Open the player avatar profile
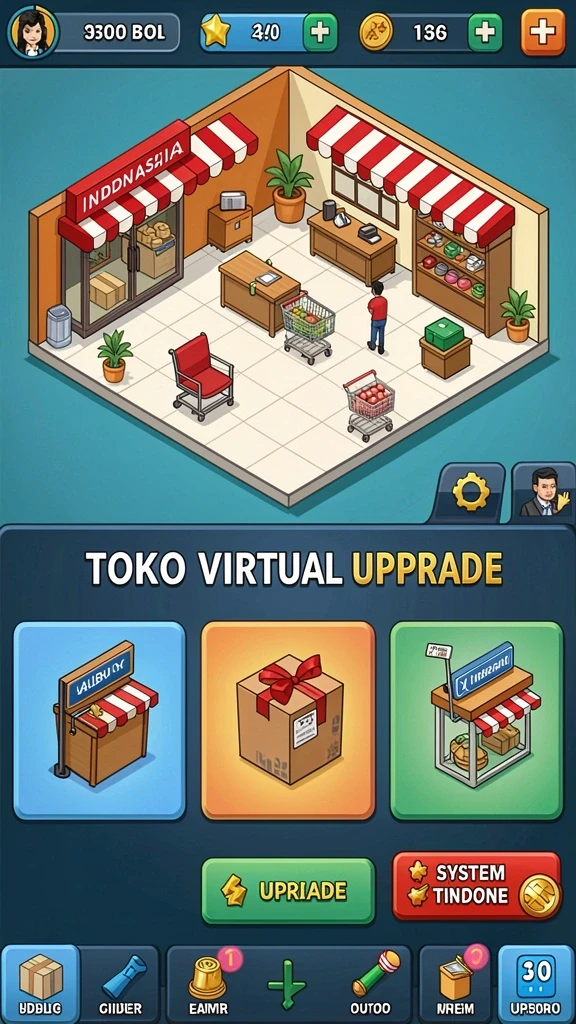 click(33, 32)
